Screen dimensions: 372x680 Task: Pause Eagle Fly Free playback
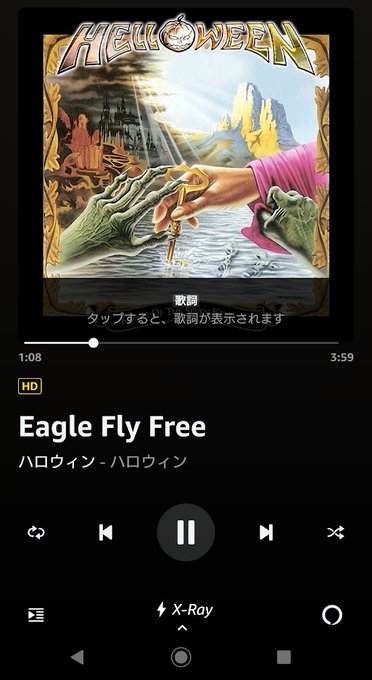click(x=186, y=532)
